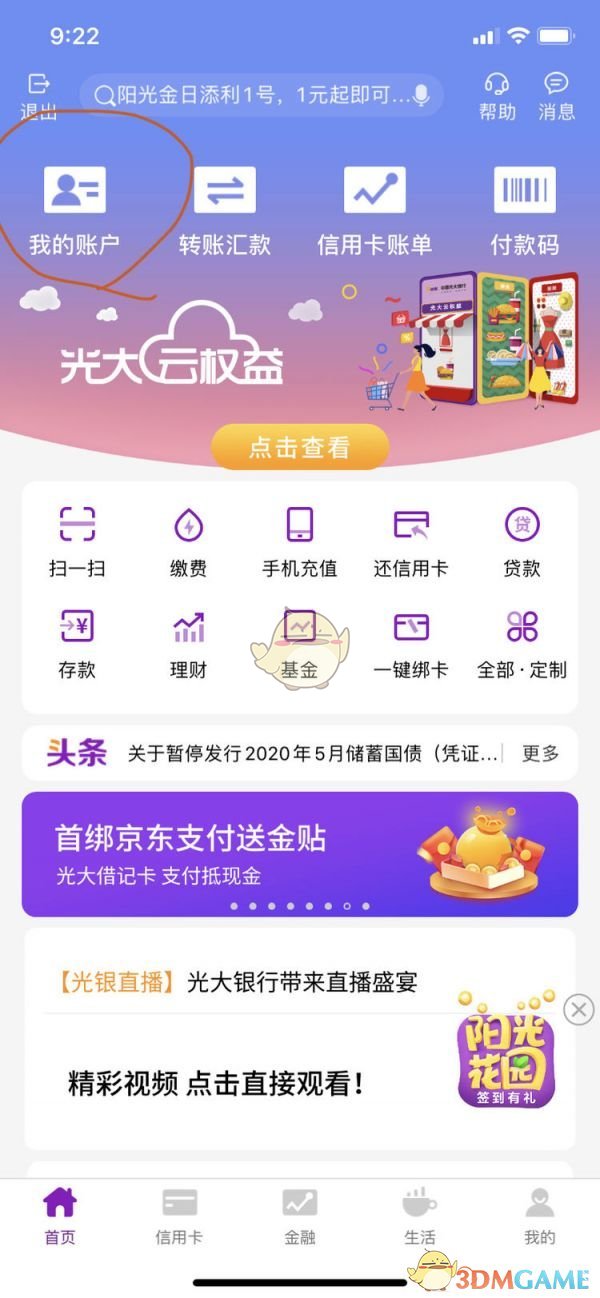Show 付款码 payment code
Screen dimensions: 600x1298
[524, 209]
